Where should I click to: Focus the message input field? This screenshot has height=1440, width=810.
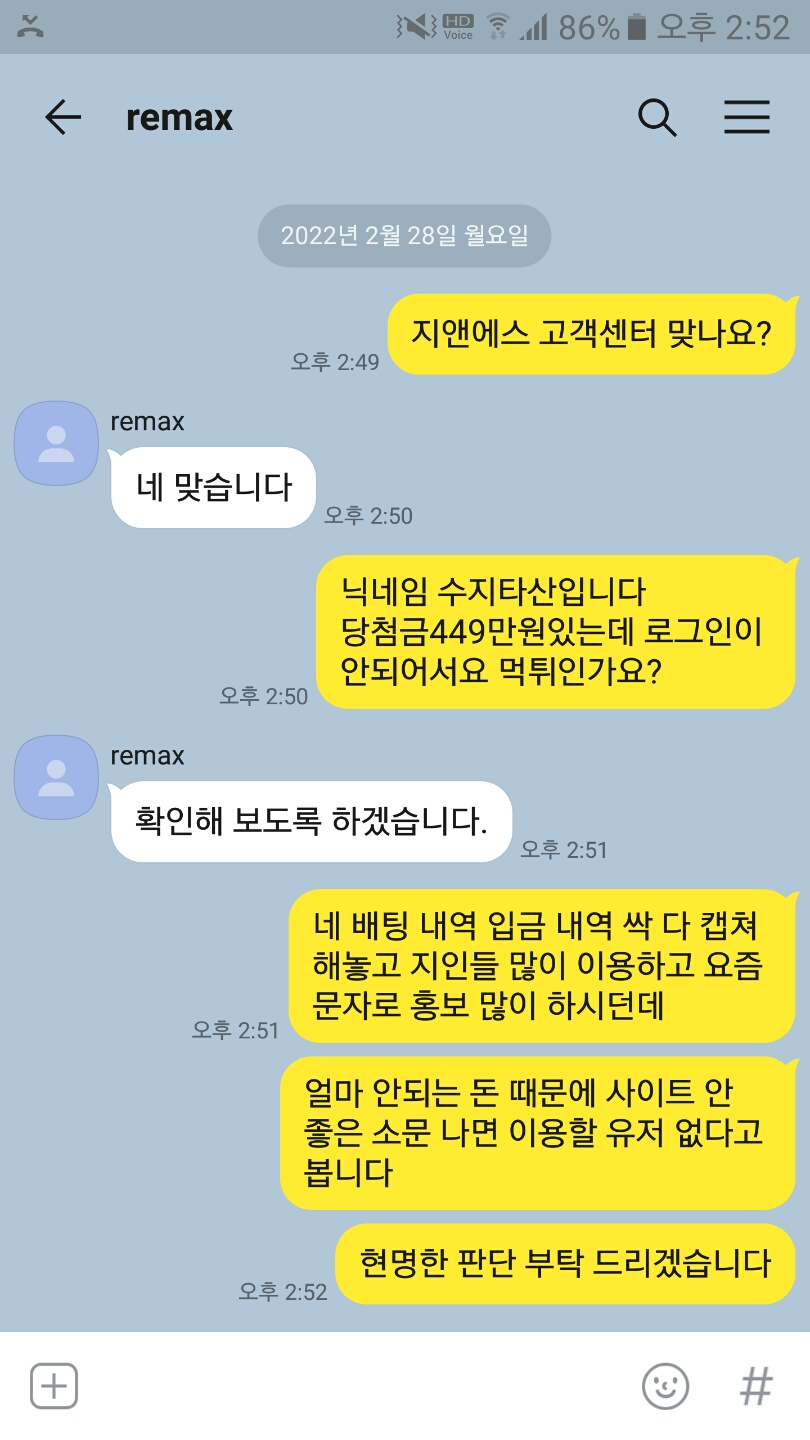tap(350, 1387)
